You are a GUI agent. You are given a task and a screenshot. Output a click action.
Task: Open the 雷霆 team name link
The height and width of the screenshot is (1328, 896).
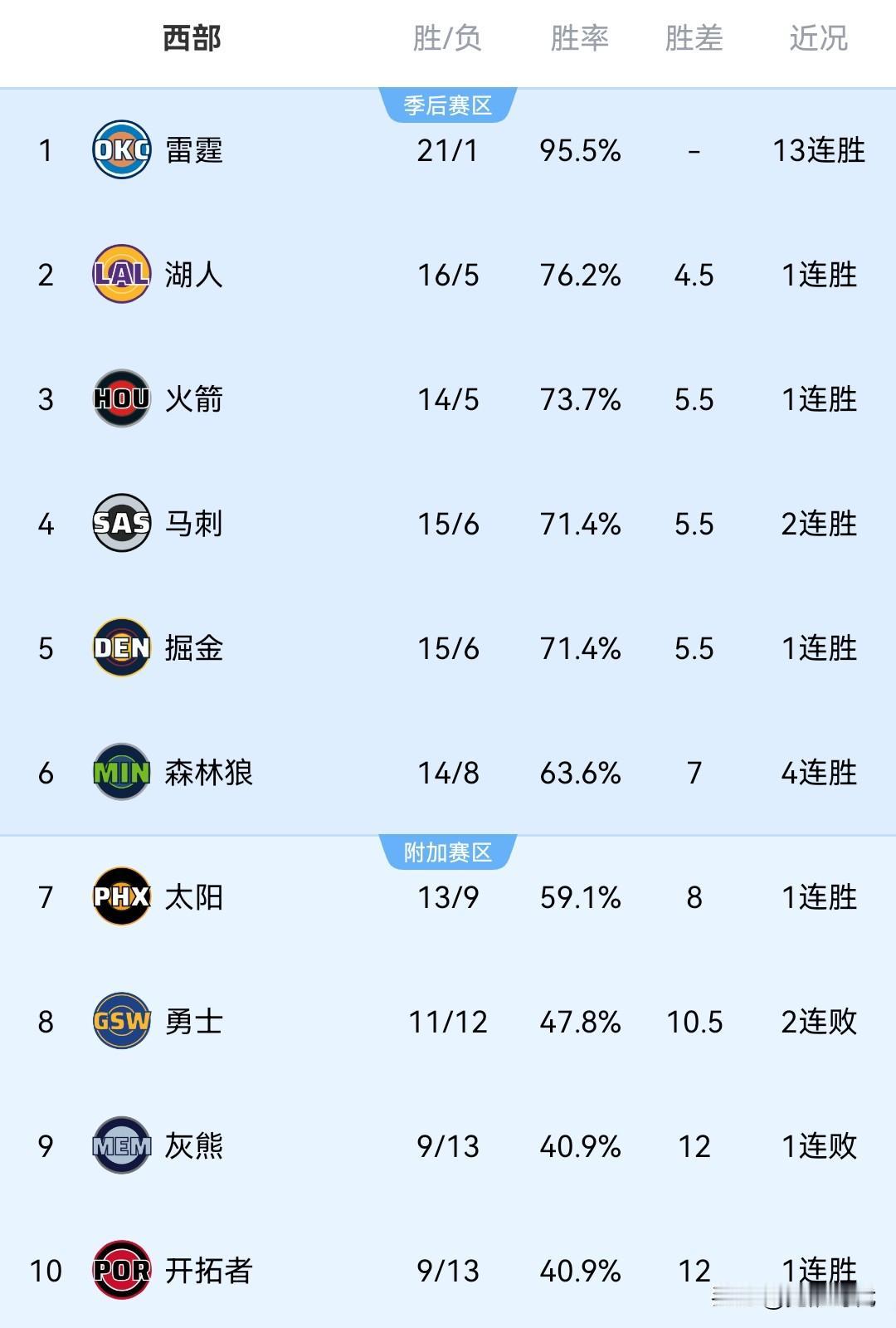tap(192, 149)
